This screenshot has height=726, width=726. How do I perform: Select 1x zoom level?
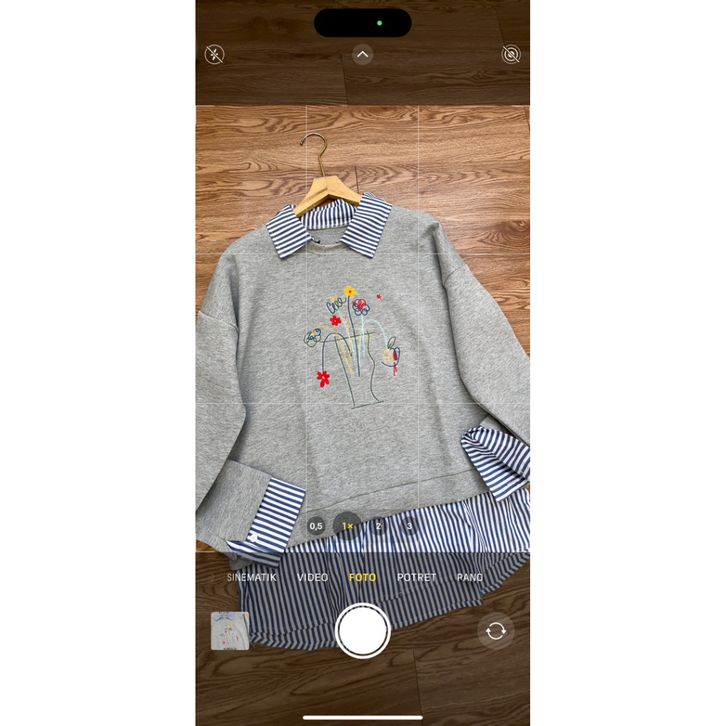347,525
